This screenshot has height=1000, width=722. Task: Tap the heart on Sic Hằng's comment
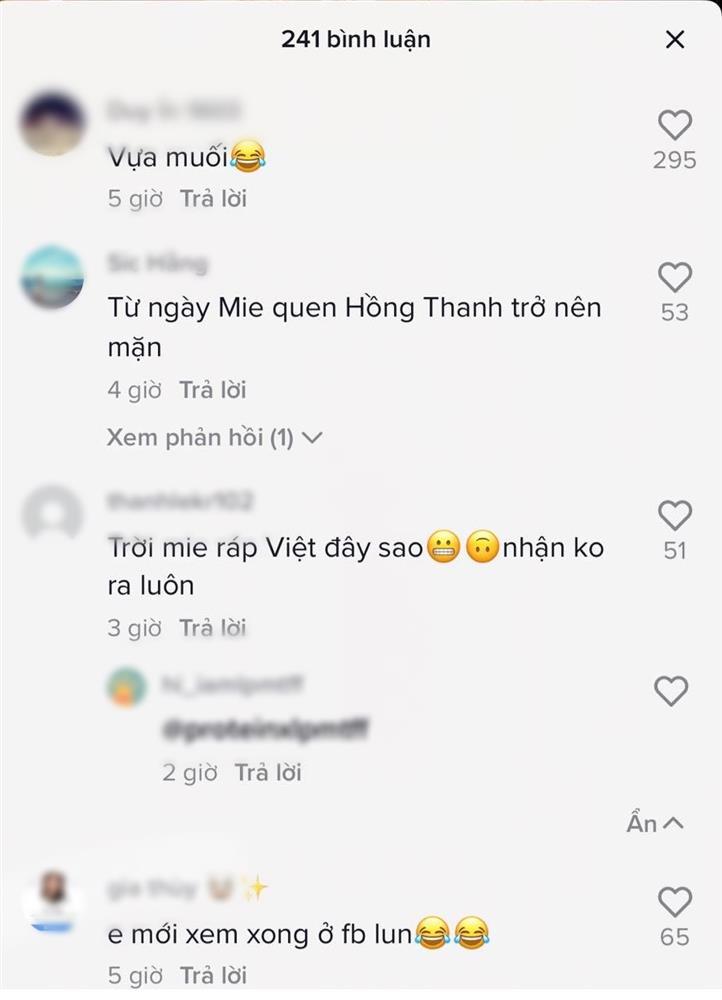pos(675,279)
